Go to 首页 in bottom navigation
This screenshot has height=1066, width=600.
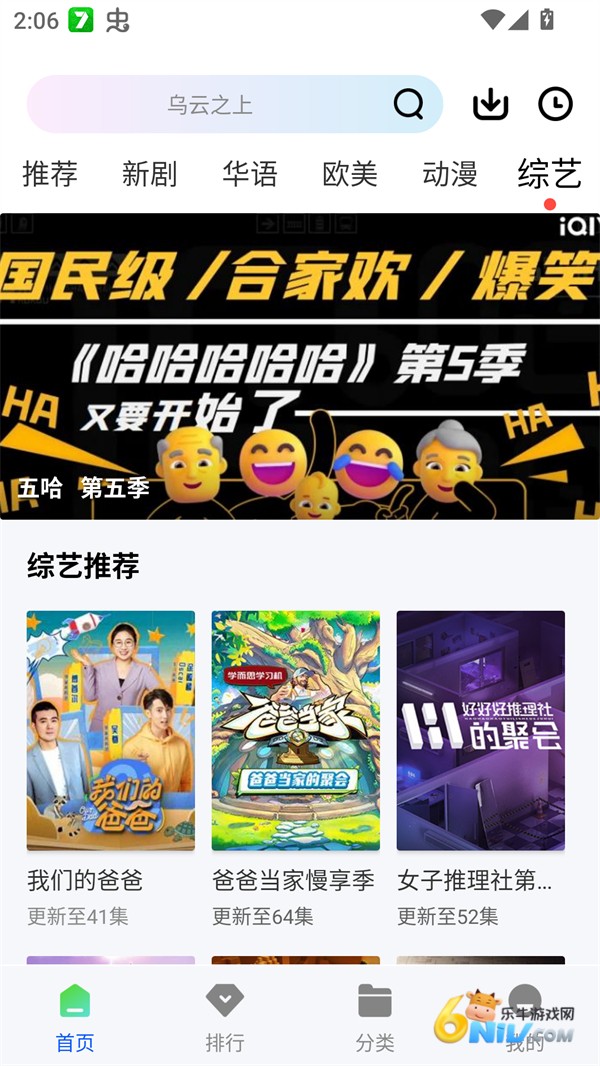(x=75, y=1017)
